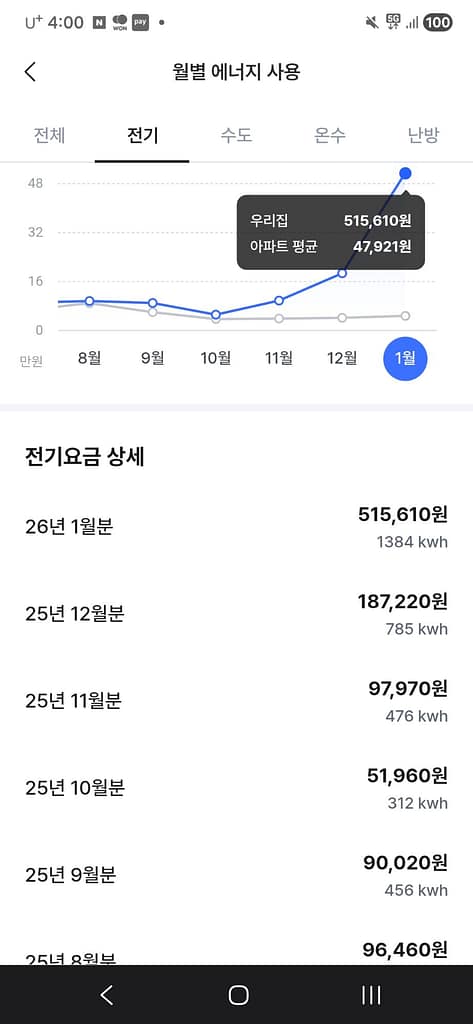Switch to the 수도 tab
The height and width of the screenshot is (1024, 473).
236,136
